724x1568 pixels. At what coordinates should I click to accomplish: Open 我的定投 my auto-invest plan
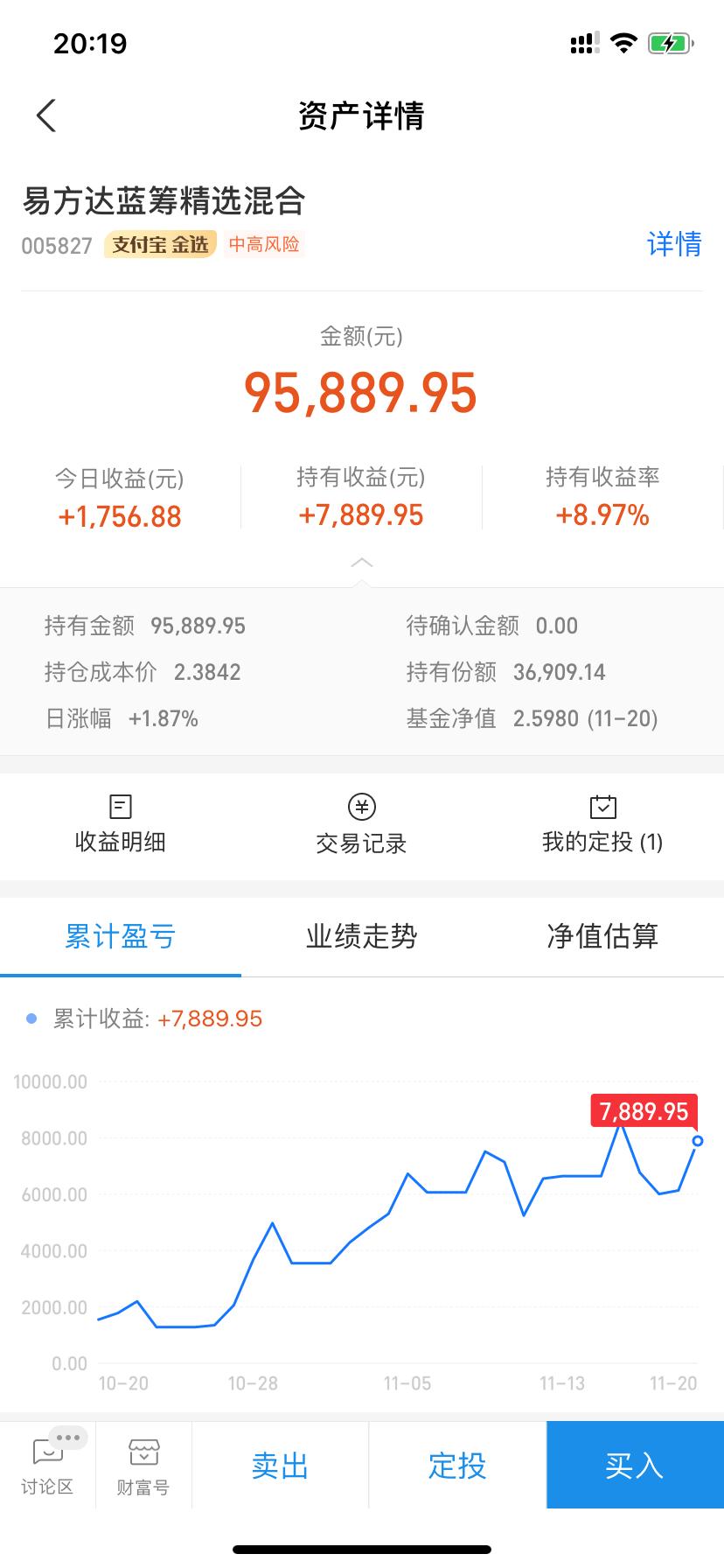tap(602, 821)
